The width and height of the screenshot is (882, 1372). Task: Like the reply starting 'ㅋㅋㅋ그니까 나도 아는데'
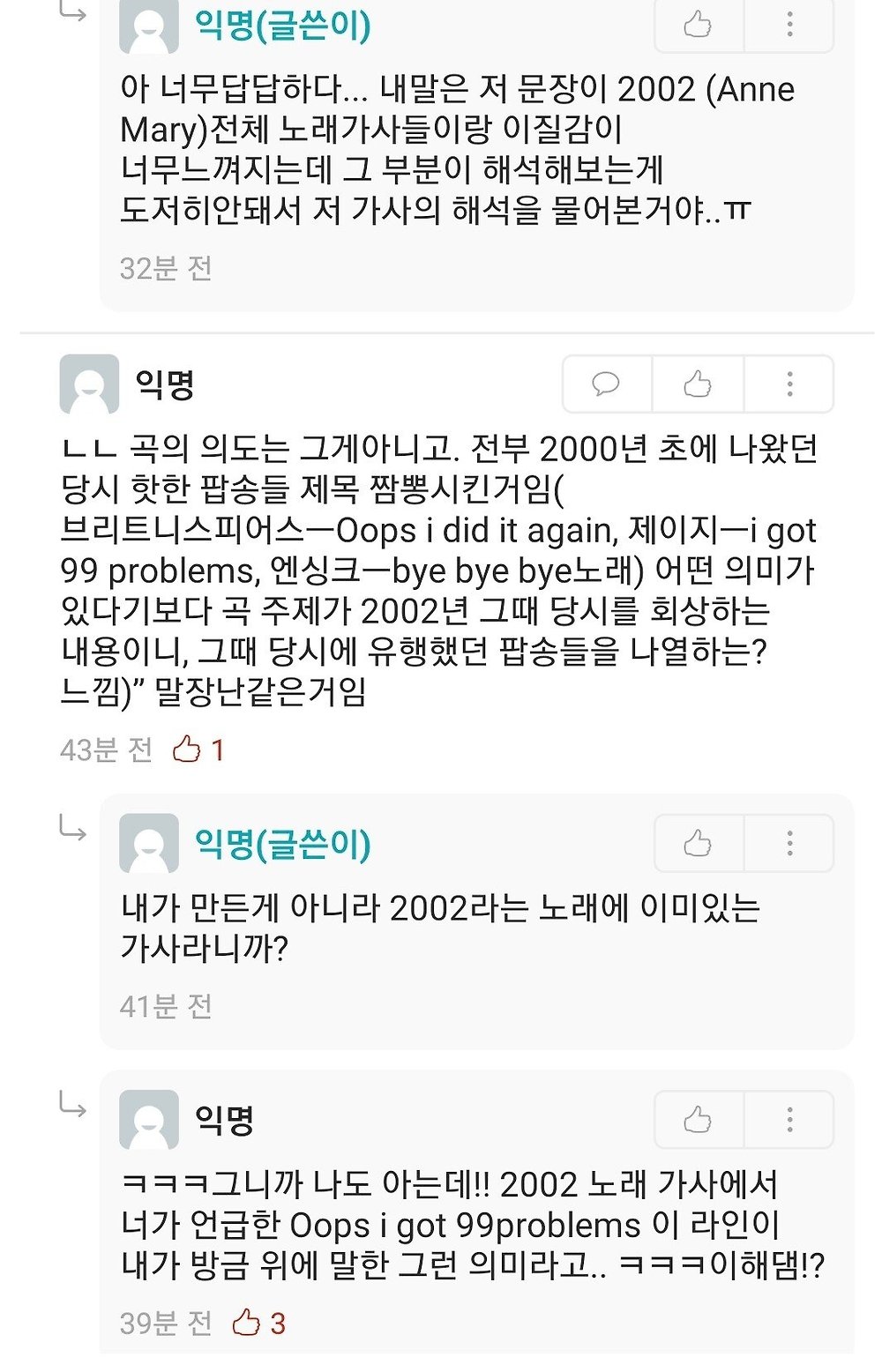click(698, 1120)
